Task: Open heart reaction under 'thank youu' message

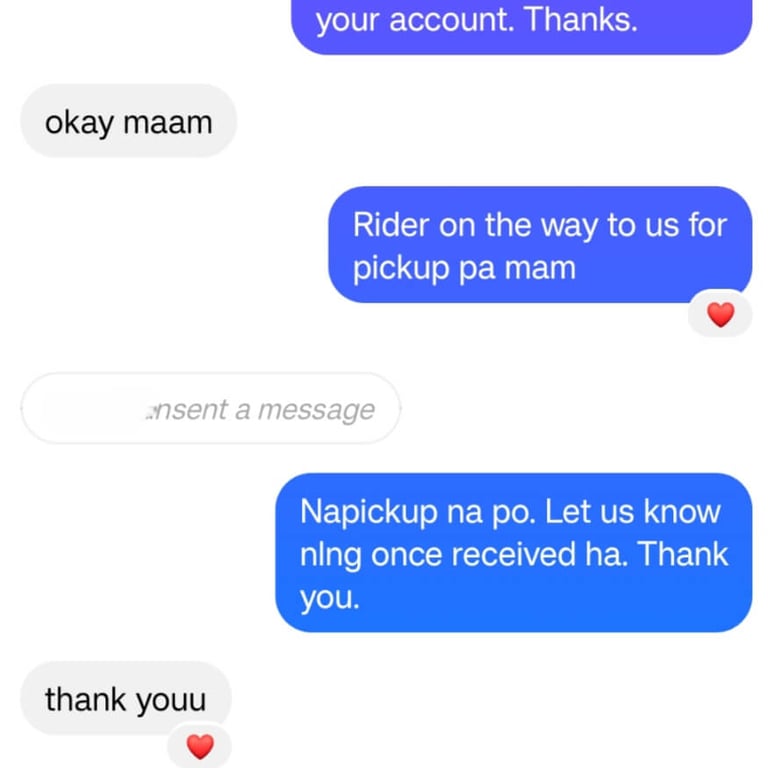Action: (200, 746)
